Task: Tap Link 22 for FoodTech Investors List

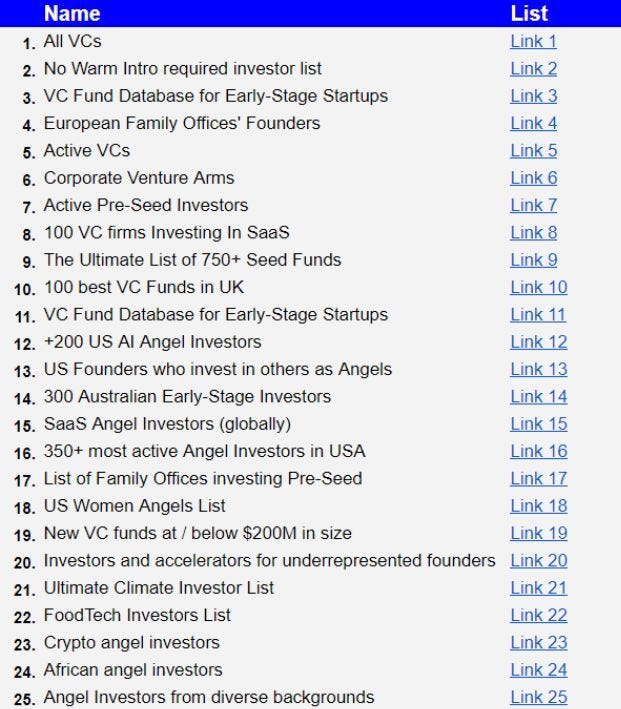Action: [538, 615]
